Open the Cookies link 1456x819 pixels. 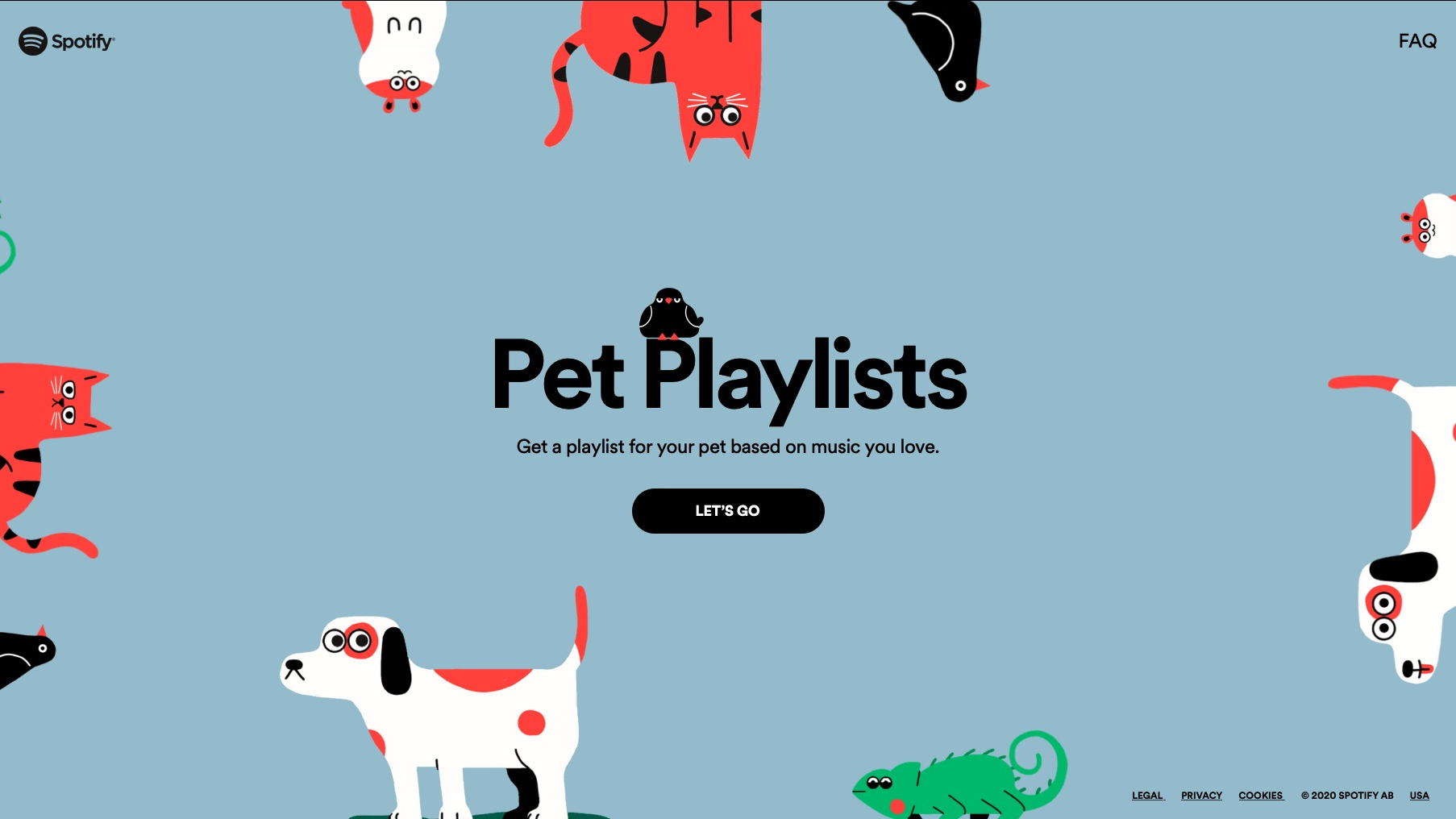pyautogui.click(x=1260, y=796)
